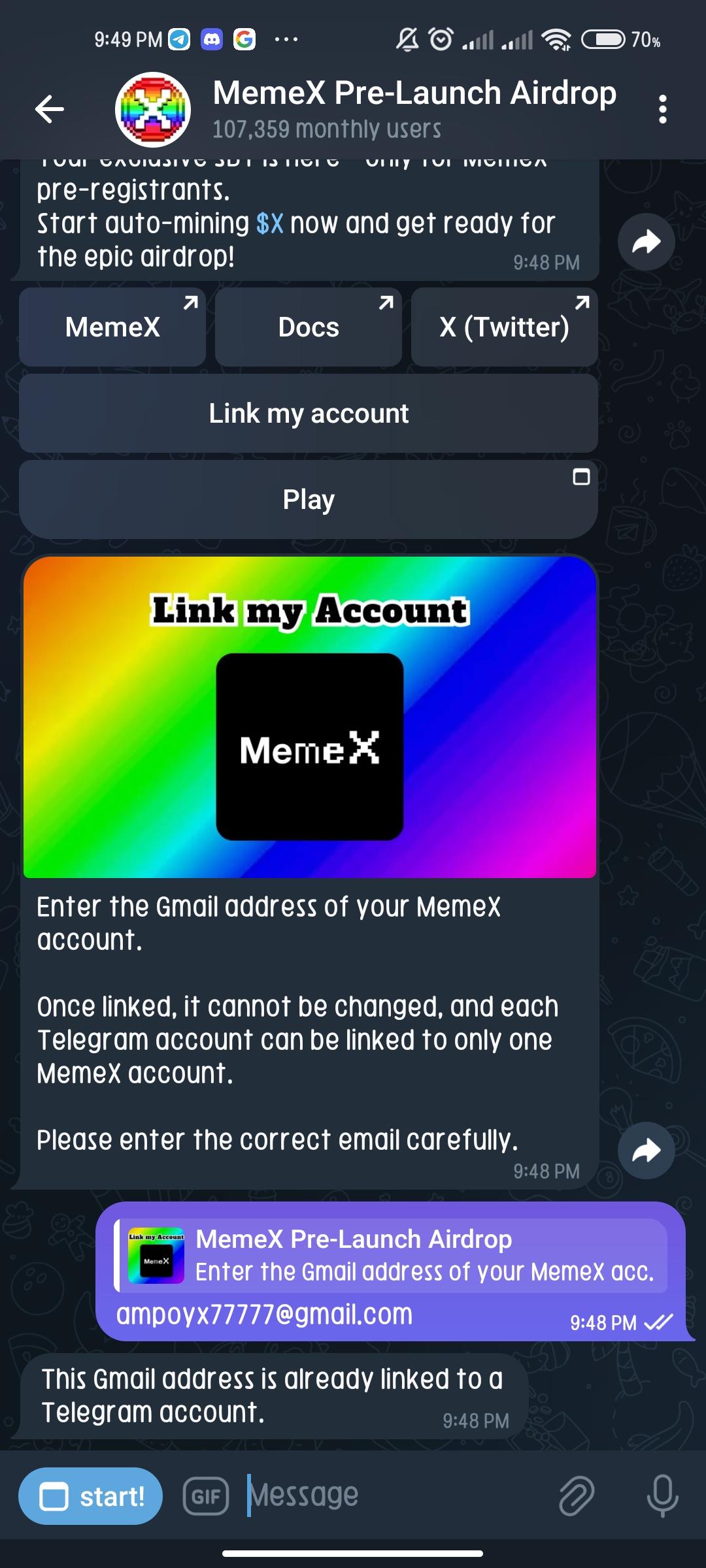Screen dimensions: 706x1568
Task: Open the Link my Account image
Action: coord(309,717)
